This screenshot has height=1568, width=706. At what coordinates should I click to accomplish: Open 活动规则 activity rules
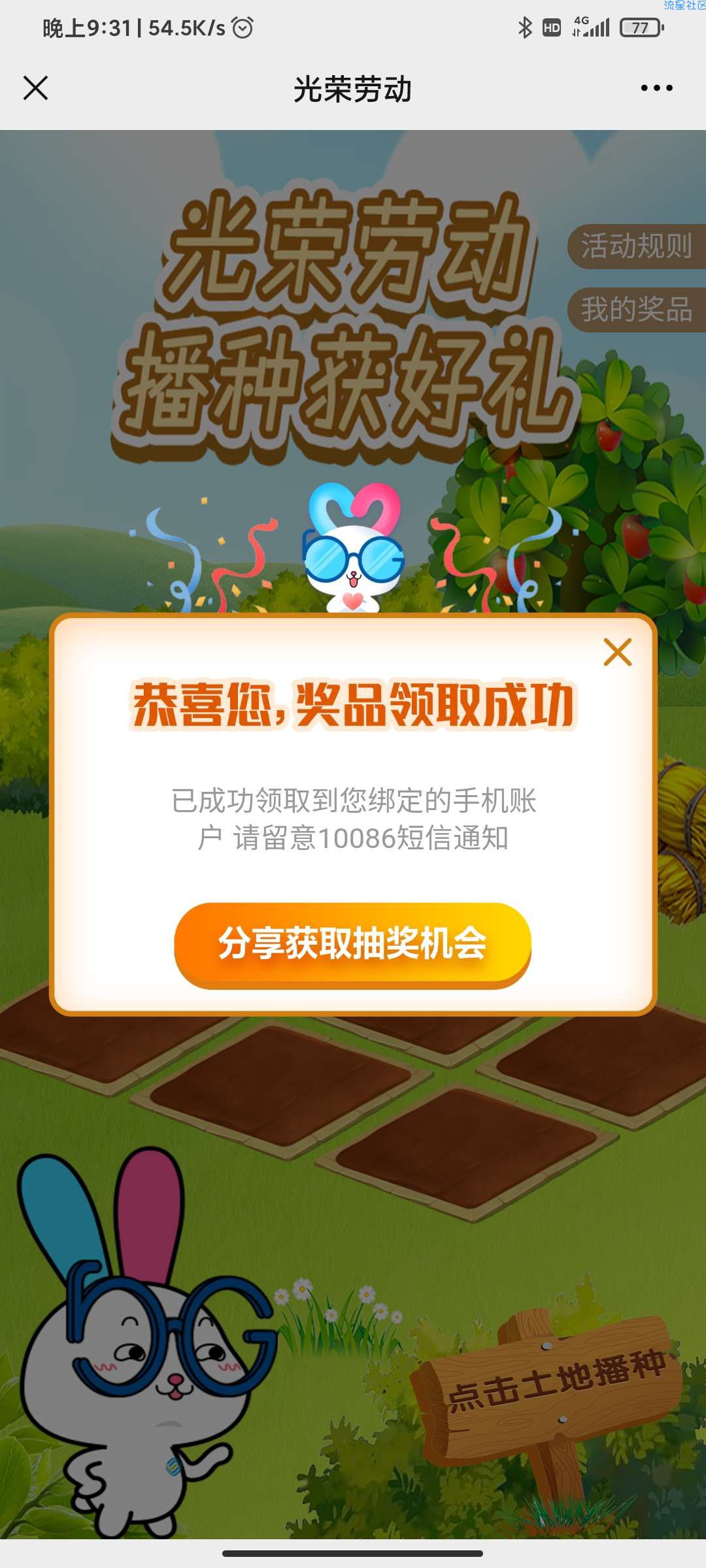tap(636, 246)
